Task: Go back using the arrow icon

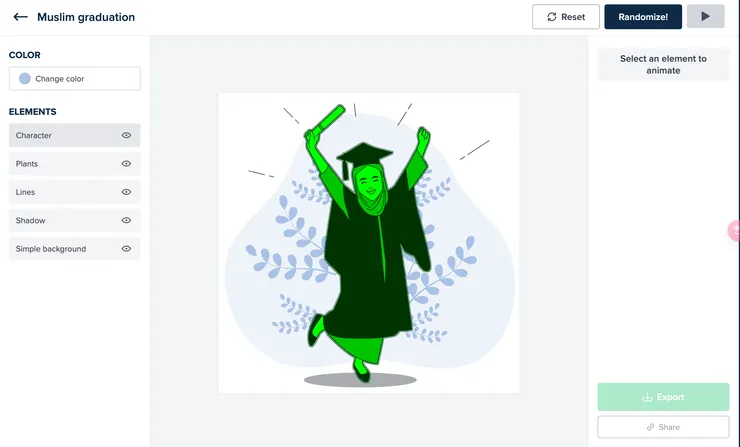Action: pos(20,17)
